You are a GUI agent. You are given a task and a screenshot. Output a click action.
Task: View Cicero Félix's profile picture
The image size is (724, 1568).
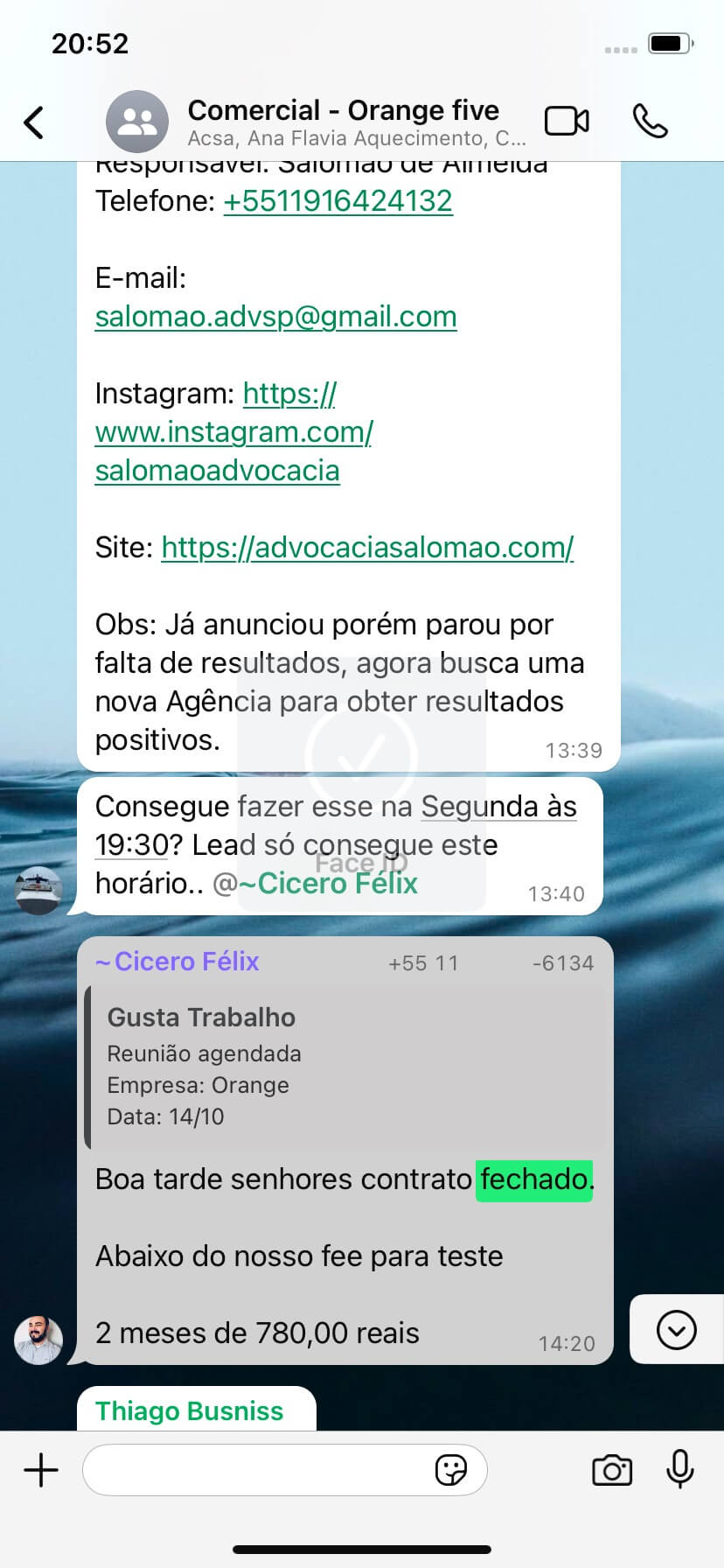[x=38, y=1340]
